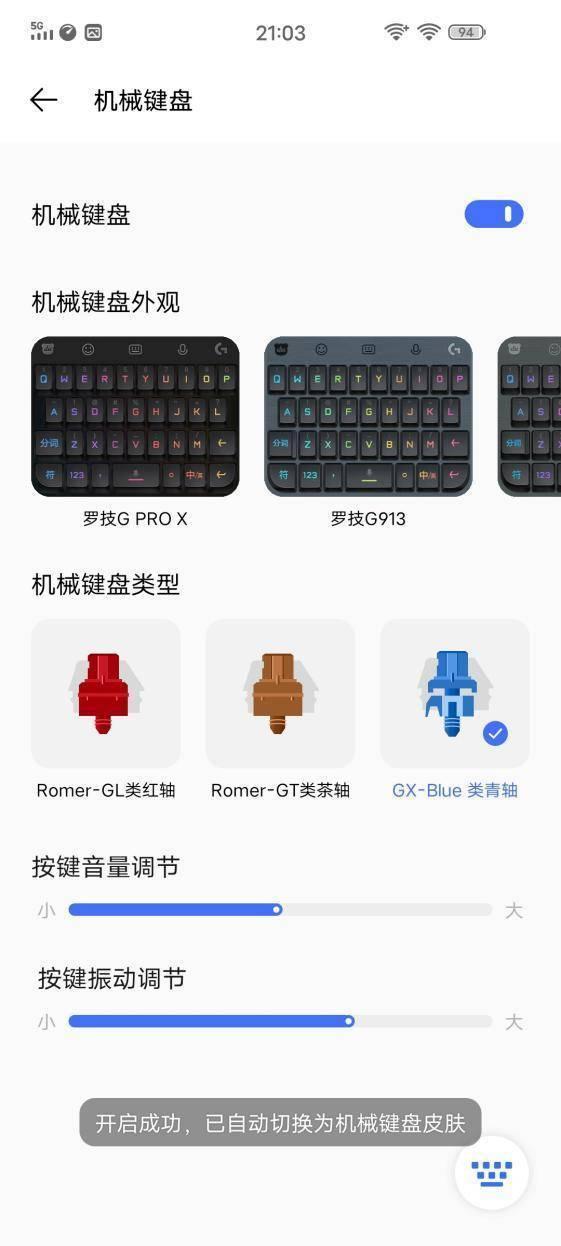
Task: Turn off the 机械键盘 switch
Action: click(x=494, y=214)
